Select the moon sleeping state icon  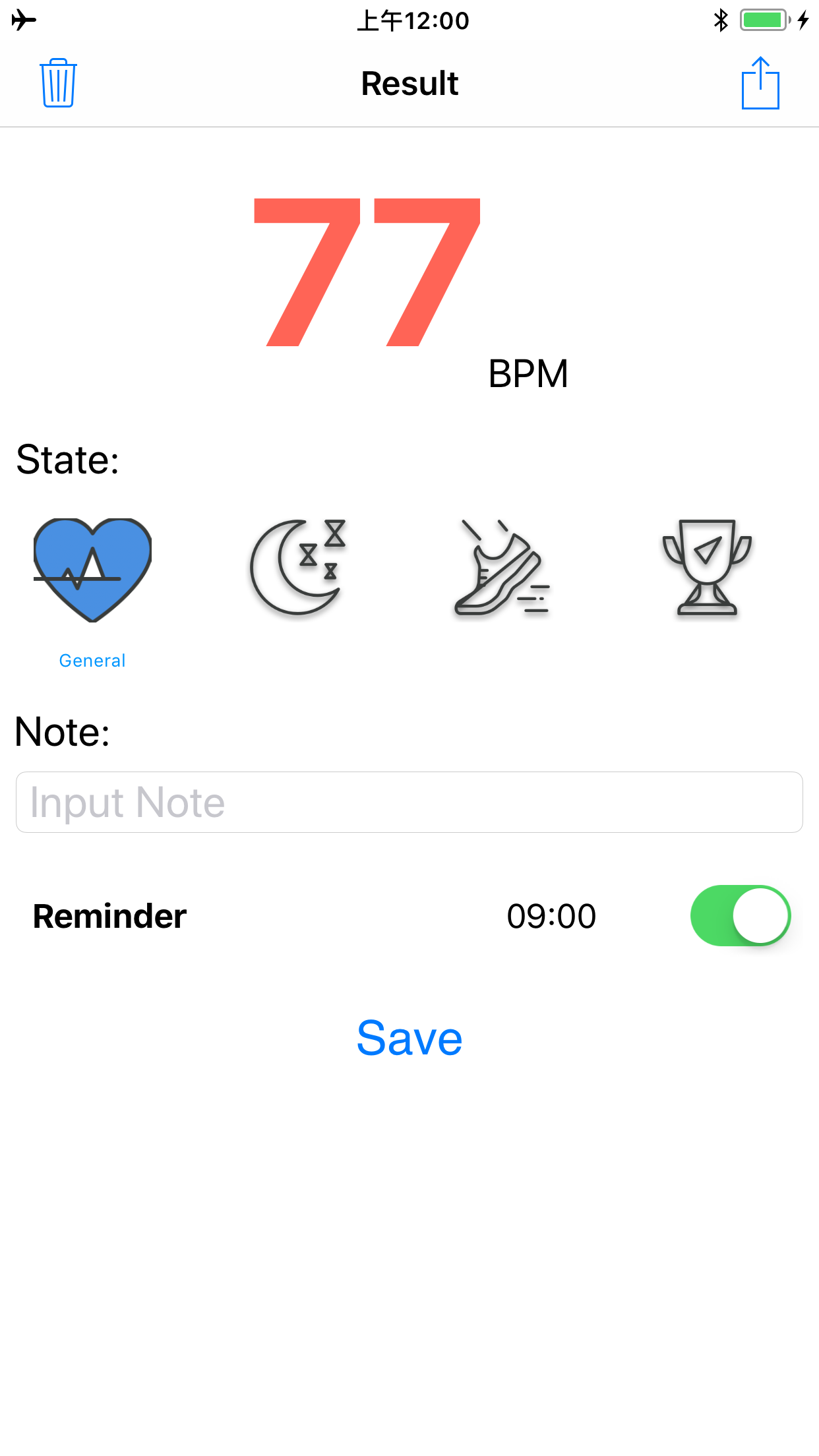297,569
